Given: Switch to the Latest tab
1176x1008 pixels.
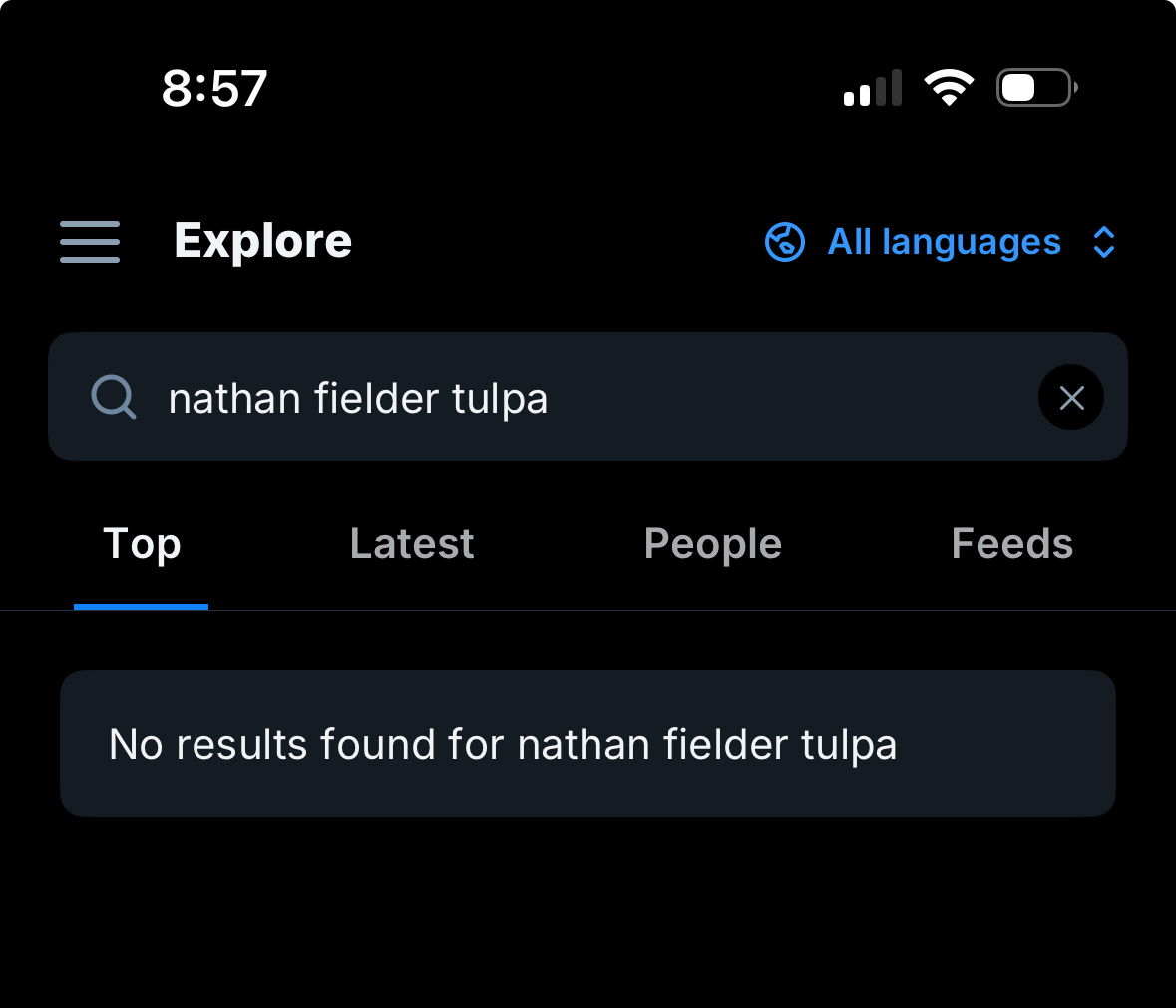Looking at the screenshot, I should coord(412,544).
